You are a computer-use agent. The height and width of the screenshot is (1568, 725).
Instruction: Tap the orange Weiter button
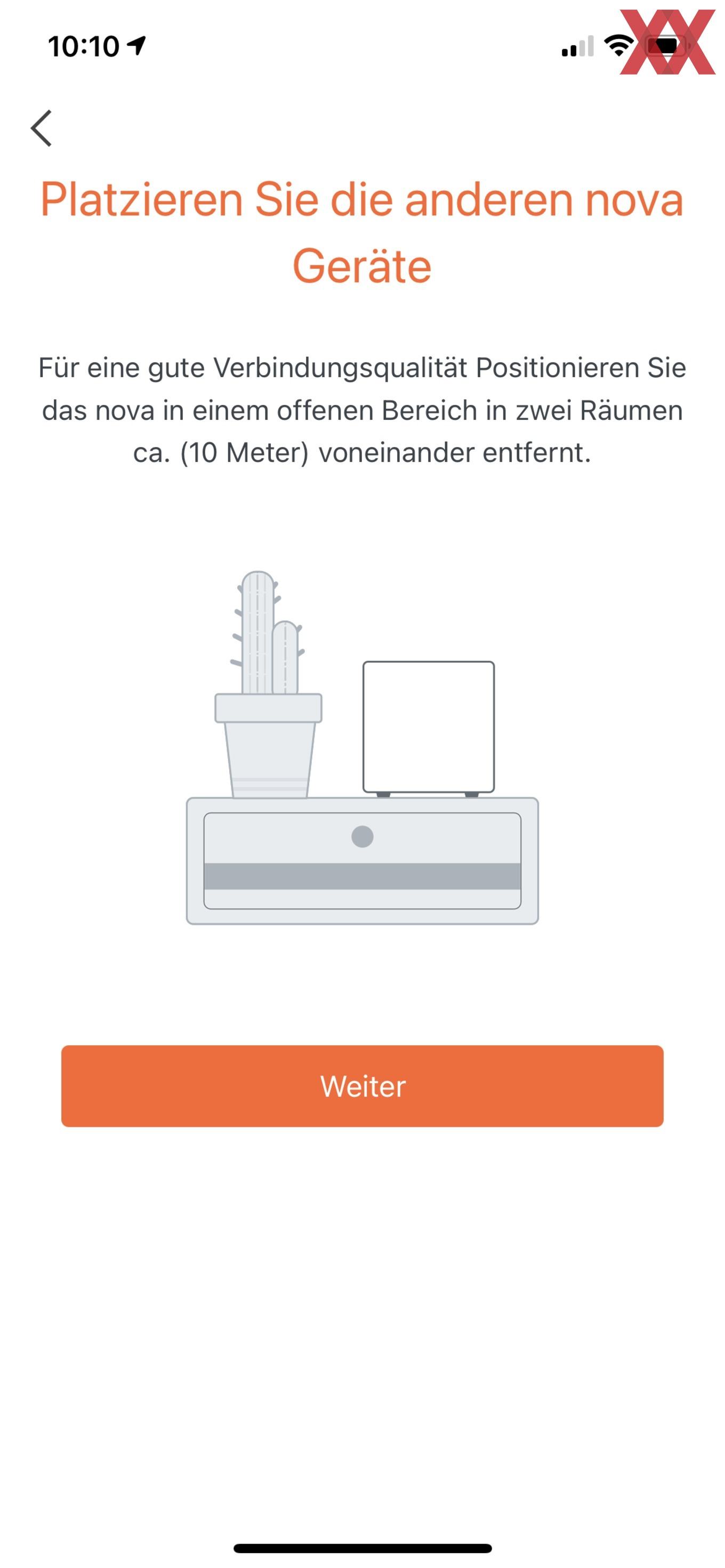click(362, 1085)
